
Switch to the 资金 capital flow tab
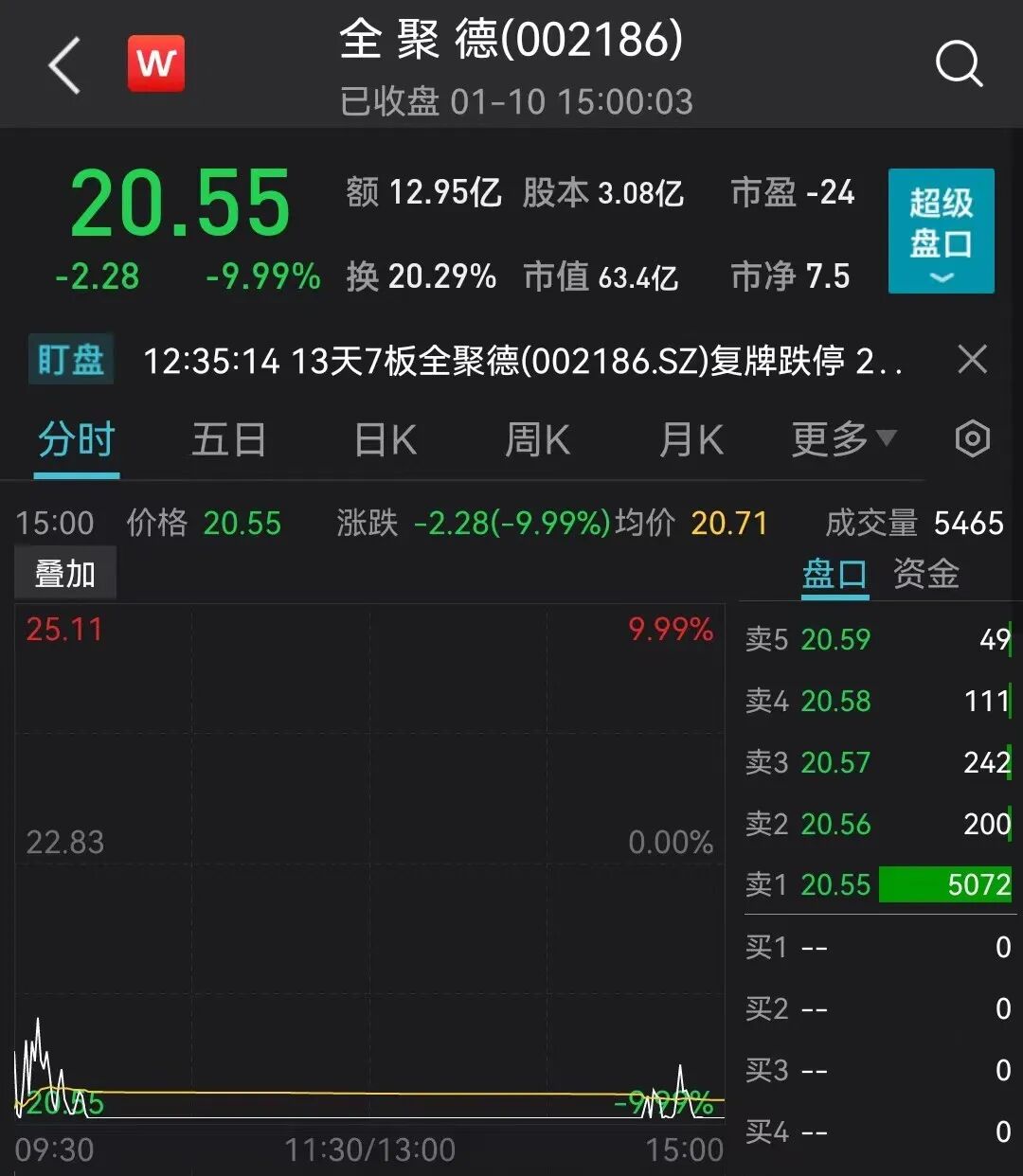tap(925, 575)
